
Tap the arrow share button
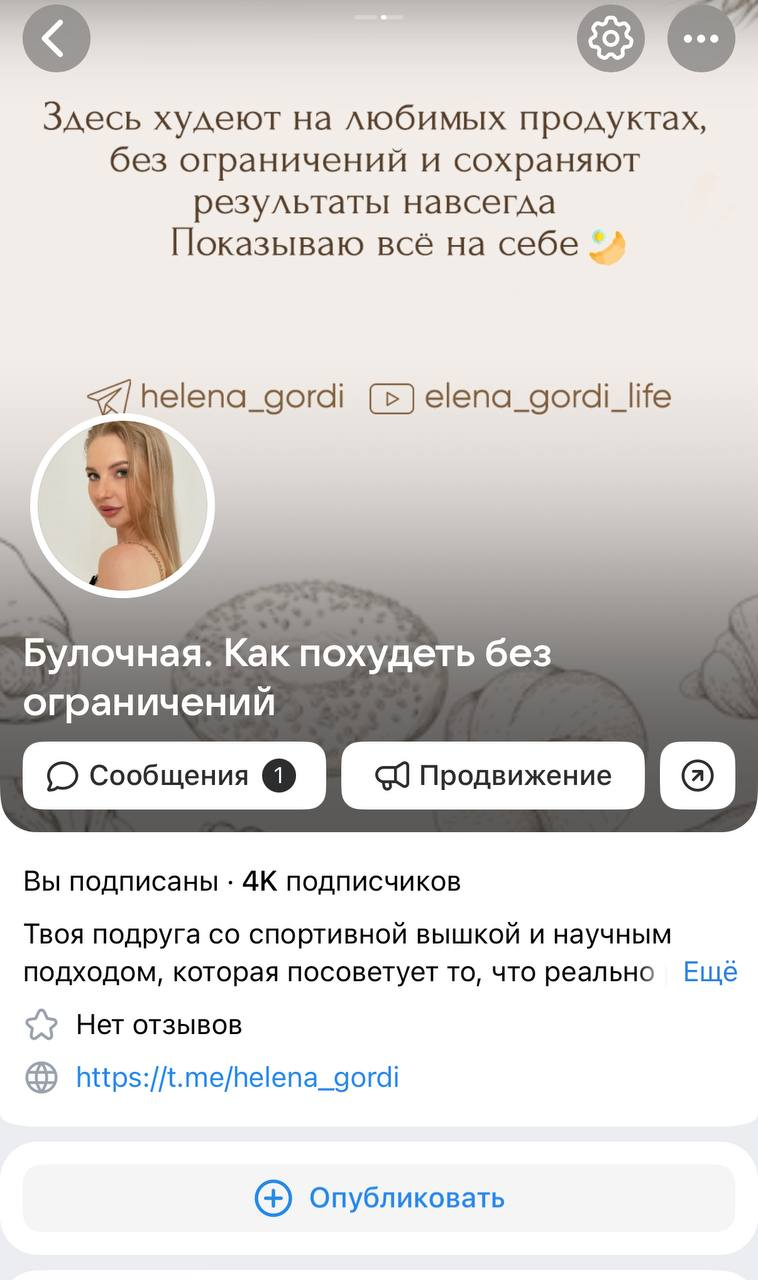[x=697, y=775]
